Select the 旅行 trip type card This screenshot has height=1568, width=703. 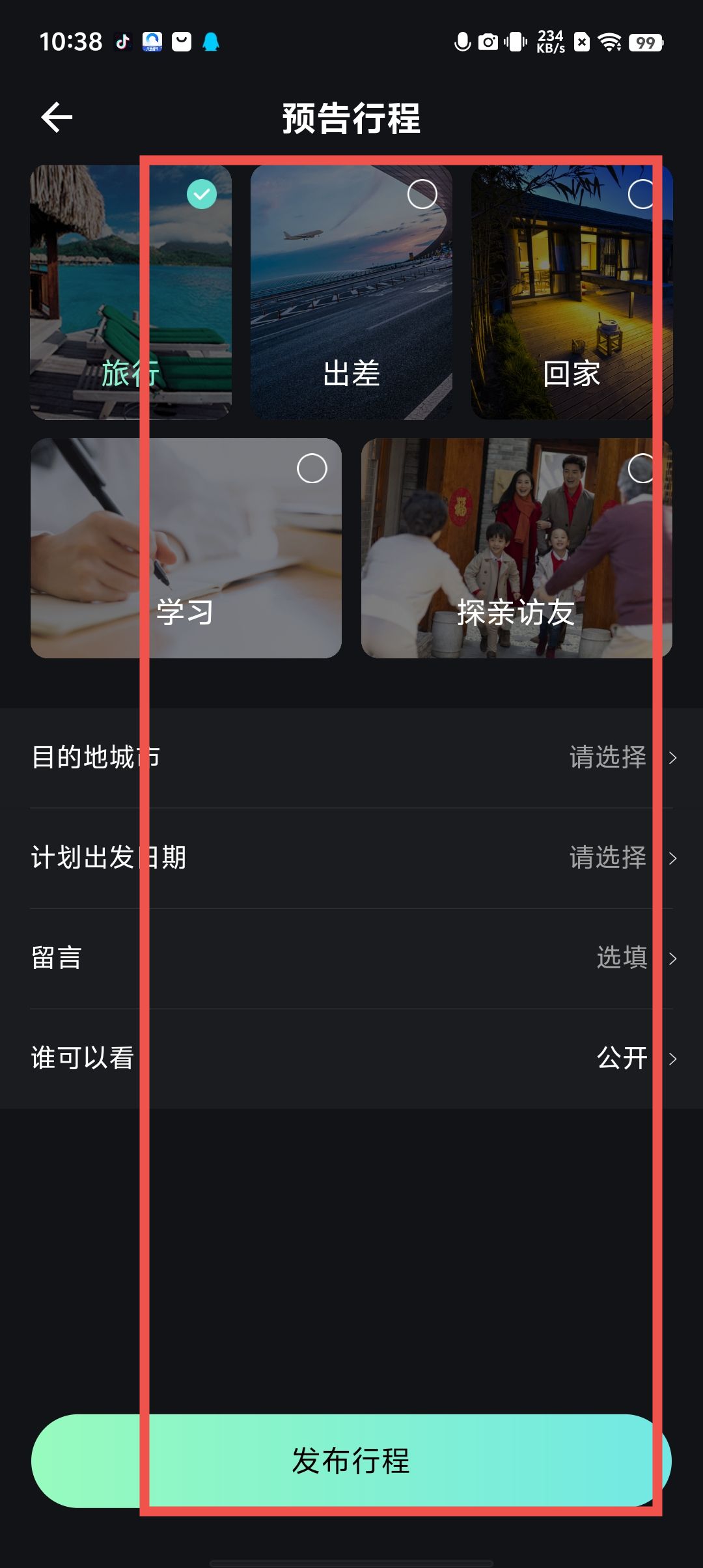[131, 292]
